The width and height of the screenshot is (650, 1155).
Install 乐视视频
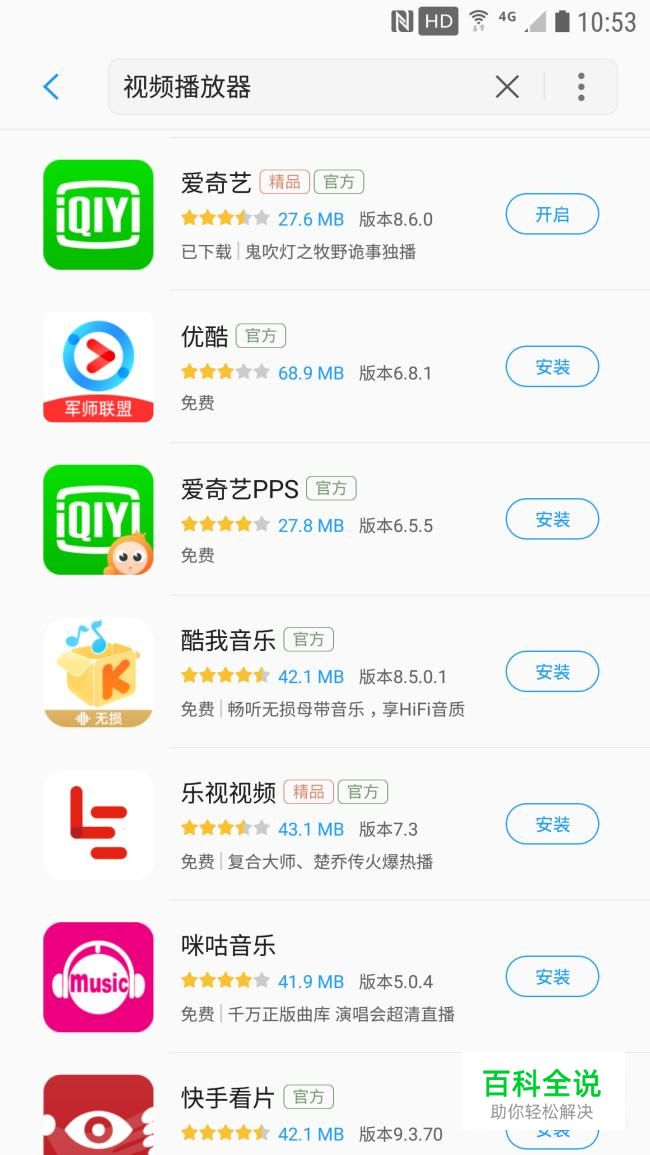(552, 824)
